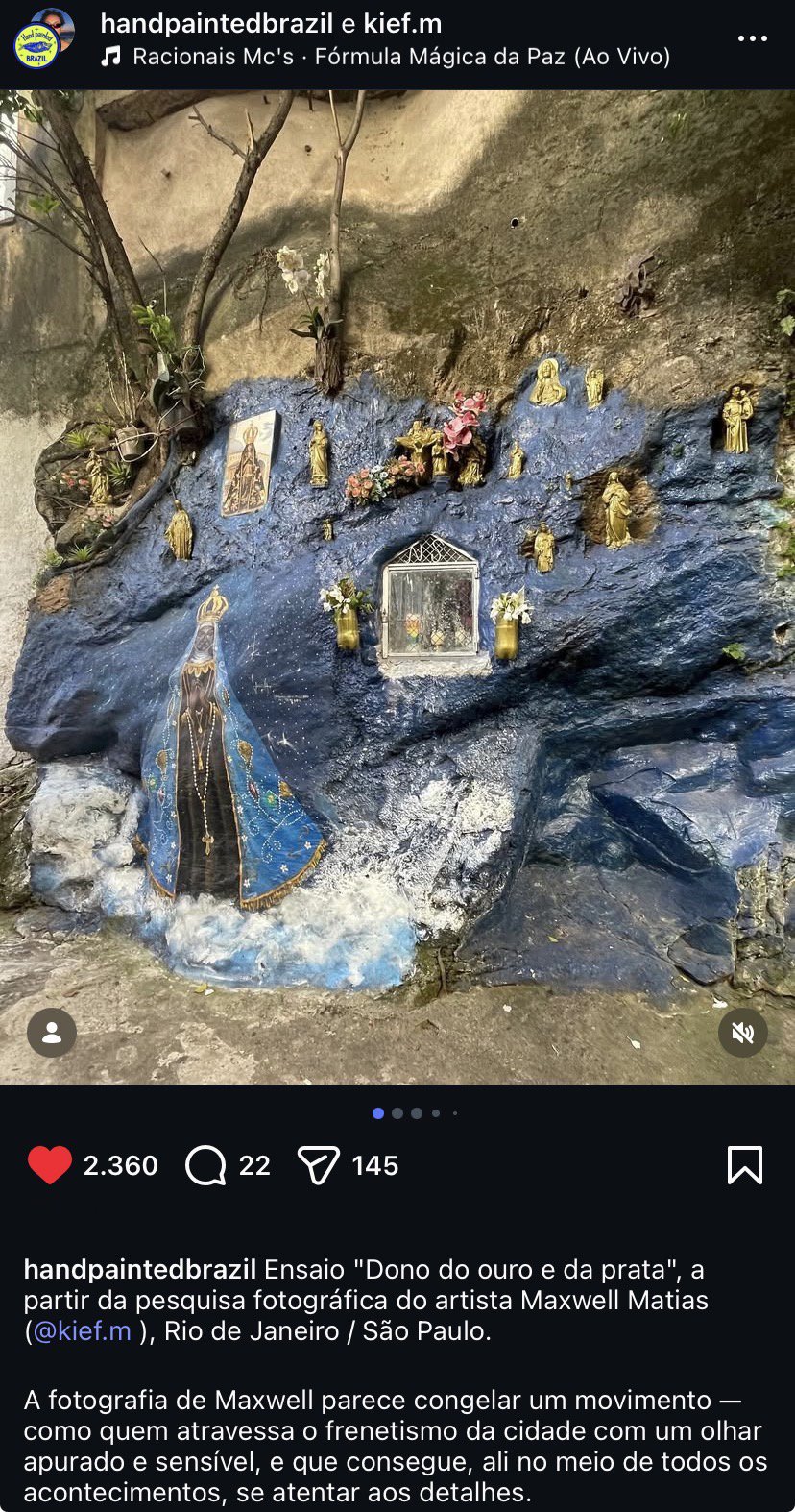Share this post via the paper plane

click(319, 1165)
